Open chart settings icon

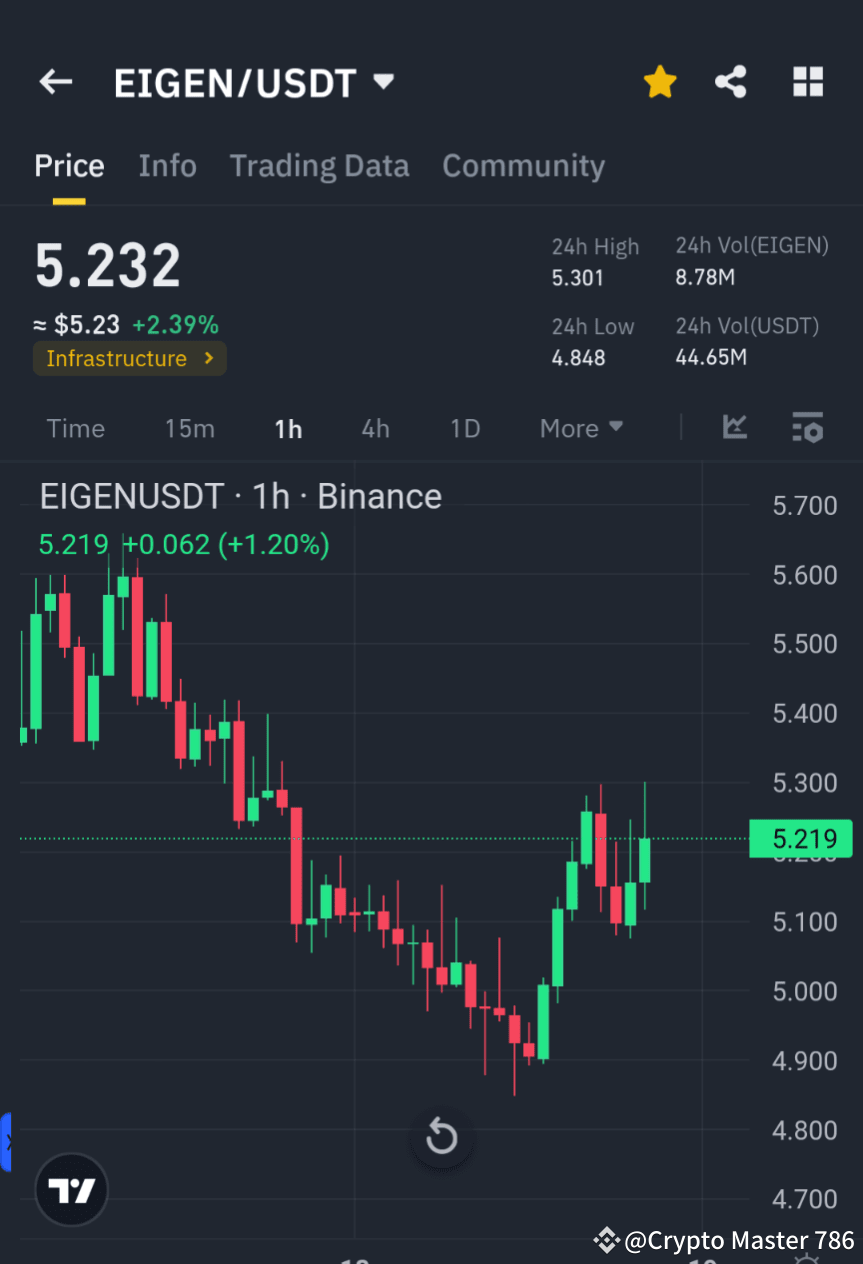coord(807,428)
